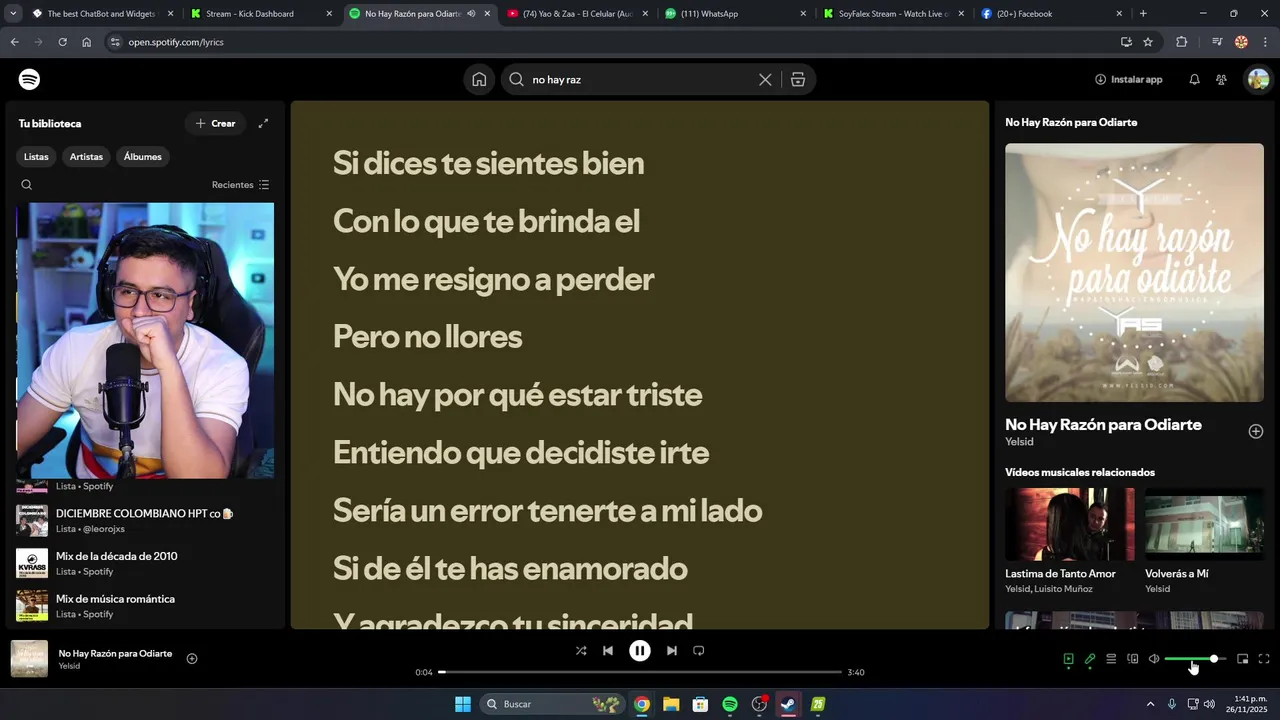The height and width of the screenshot is (720, 1280).
Task: Pause the playing song
Action: point(640,651)
